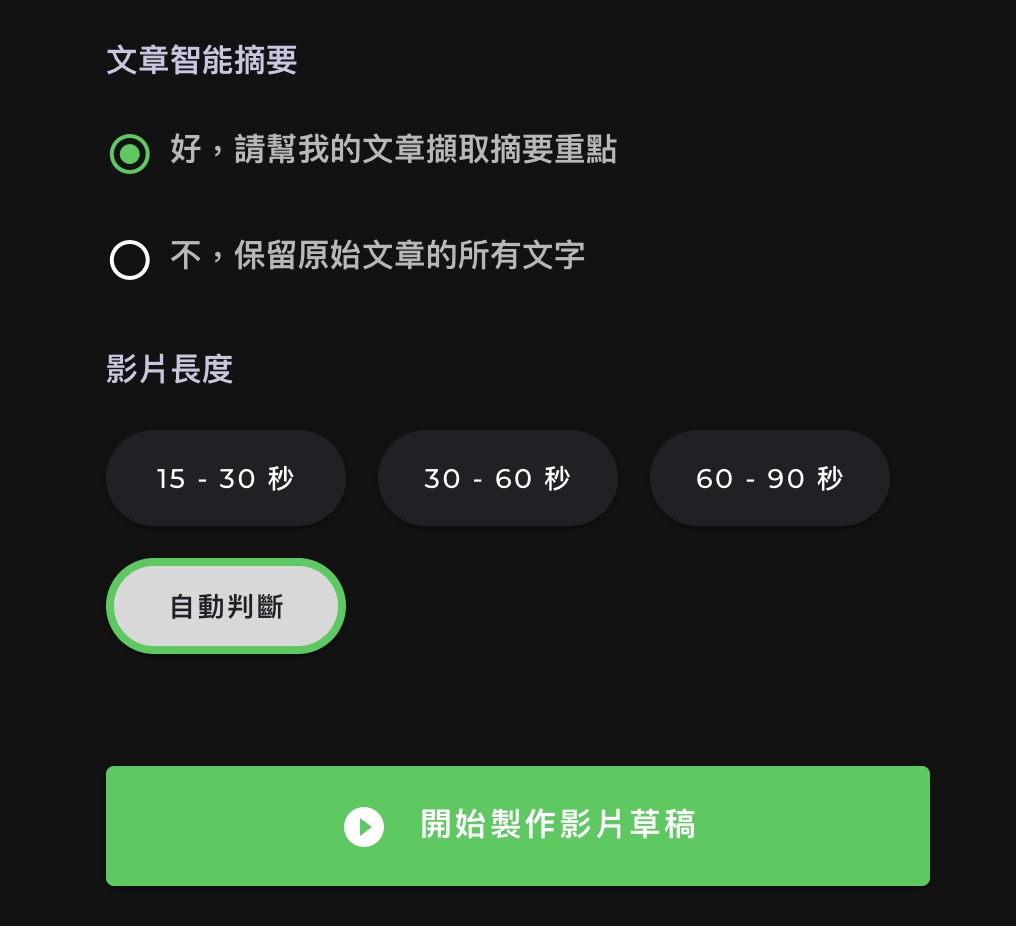The height and width of the screenshot is (926, 1016).
Task: Start with 開始製作影片草稿 button
Action: click(518, 826)
